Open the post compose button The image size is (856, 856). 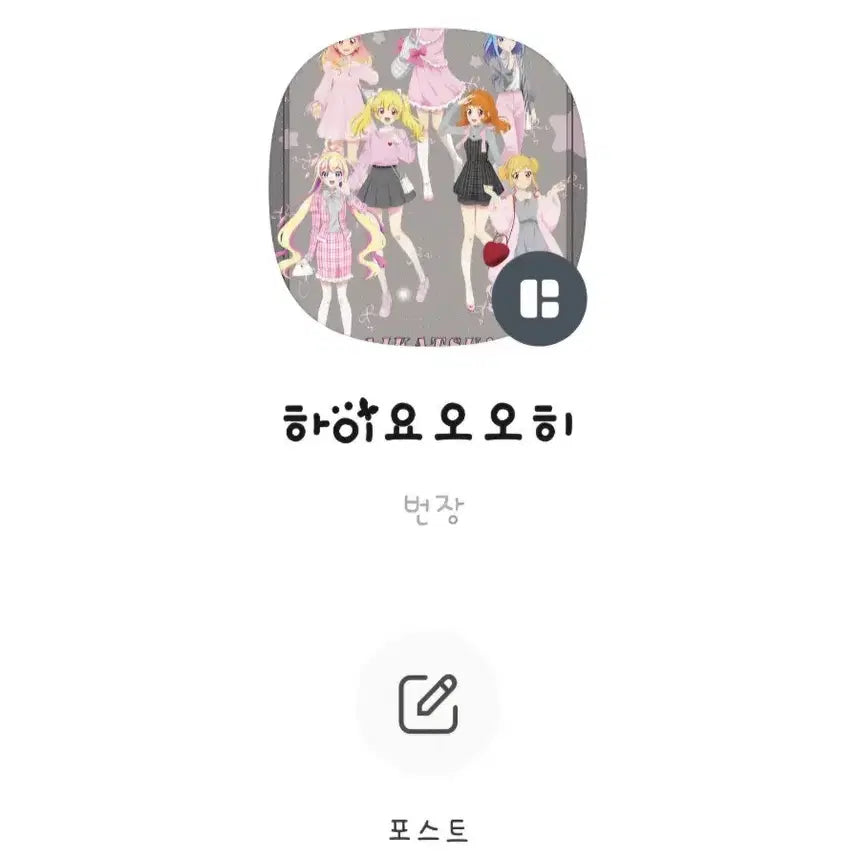tap(428, 704)
